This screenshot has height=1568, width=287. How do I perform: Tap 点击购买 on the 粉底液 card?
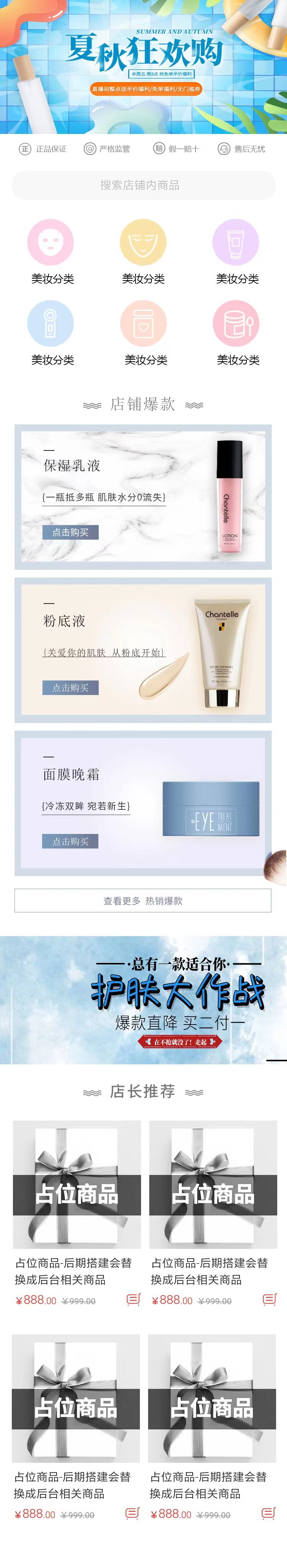70,687
